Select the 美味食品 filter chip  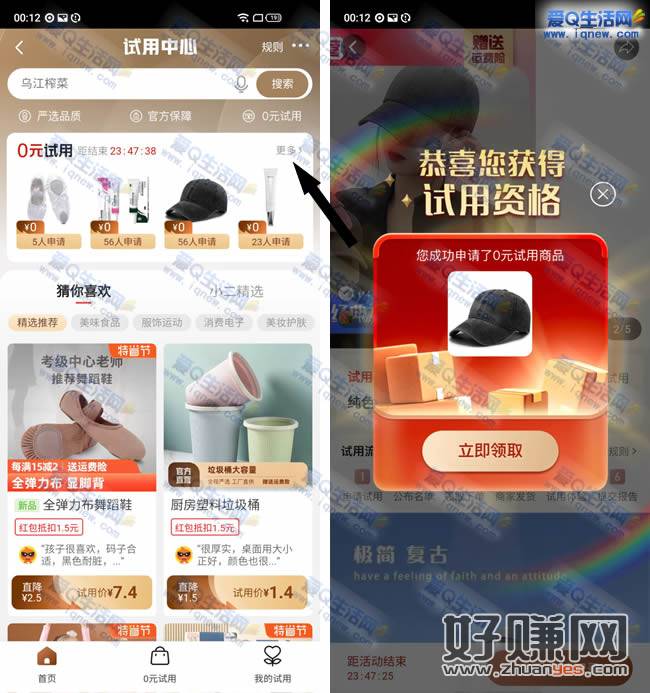(99, 322)
